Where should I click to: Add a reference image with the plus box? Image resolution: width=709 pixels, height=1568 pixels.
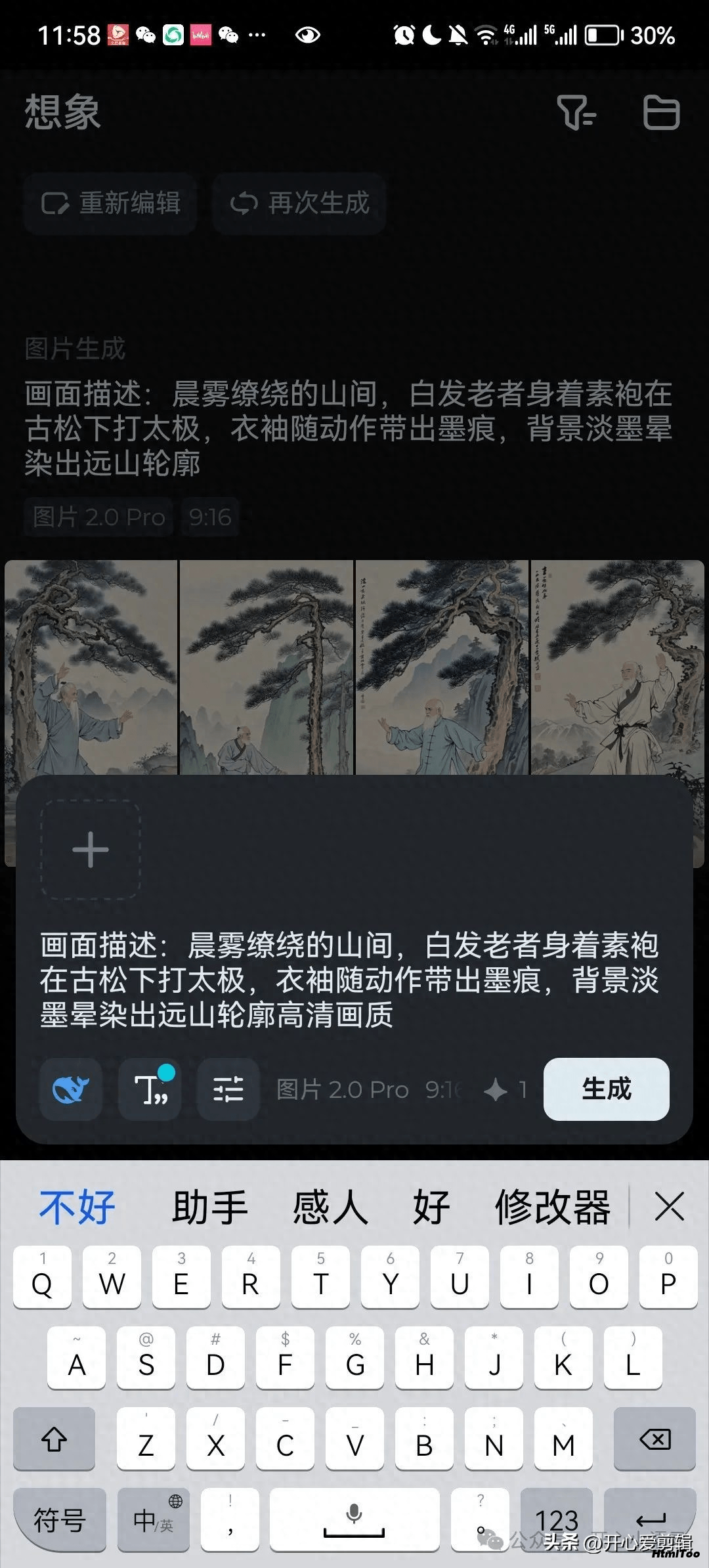(91, 850)
